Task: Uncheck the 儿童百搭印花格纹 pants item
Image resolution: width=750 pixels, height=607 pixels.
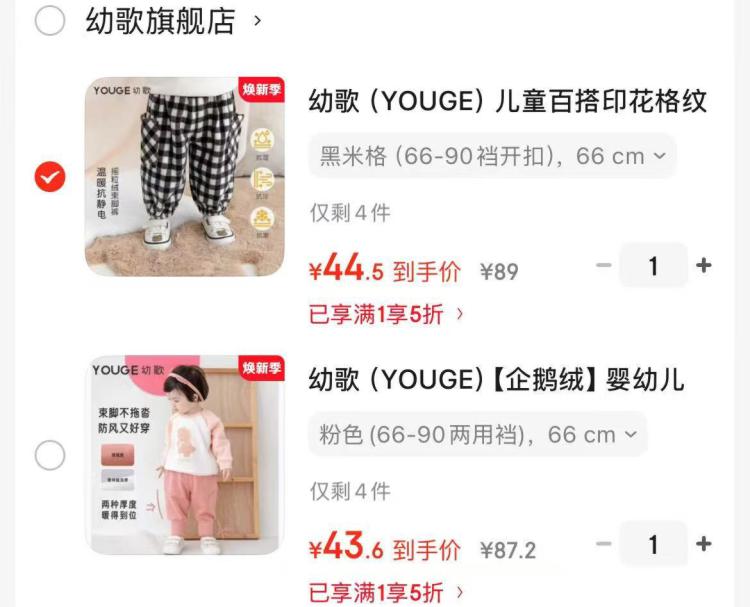Action: (x=50, y=178)
